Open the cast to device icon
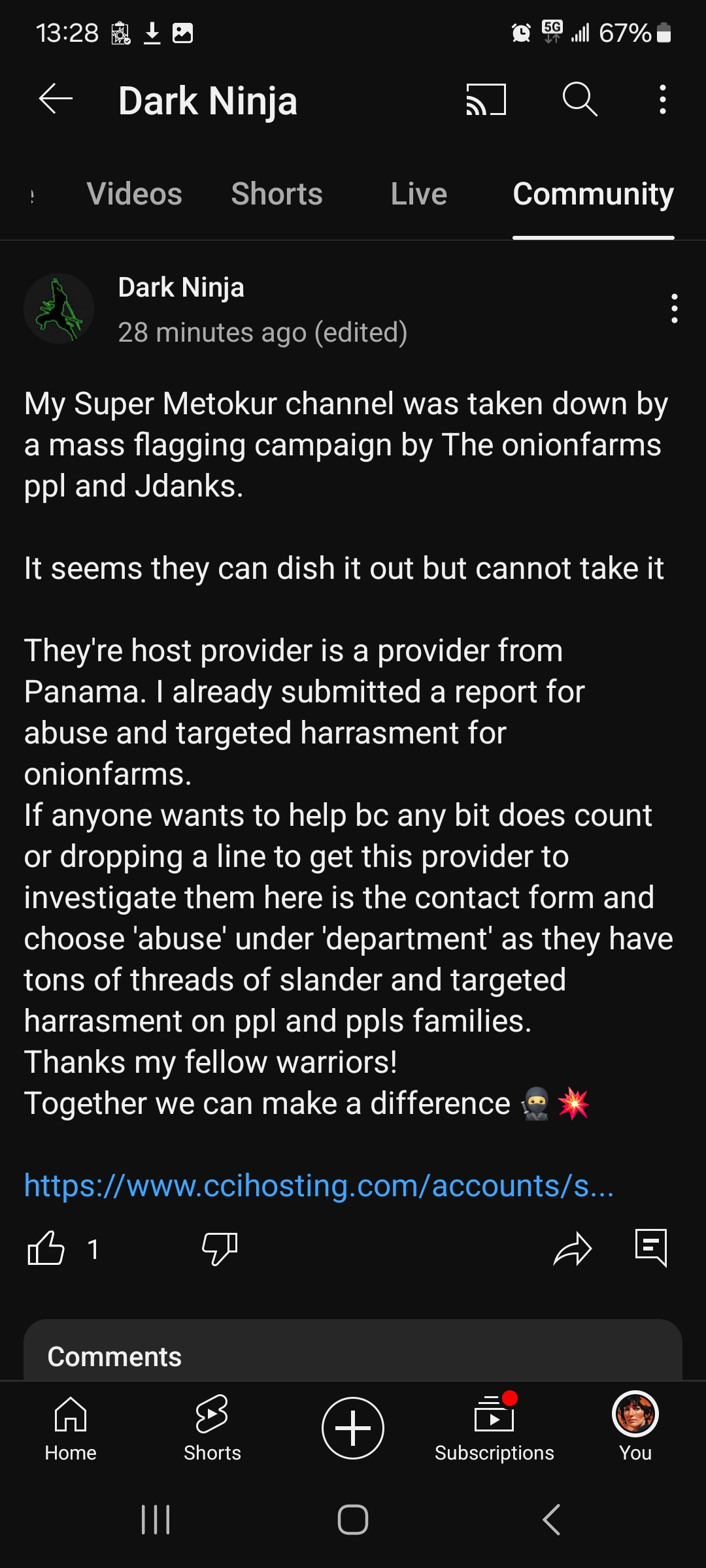The image size is (706, 1568). click(486, 100)
